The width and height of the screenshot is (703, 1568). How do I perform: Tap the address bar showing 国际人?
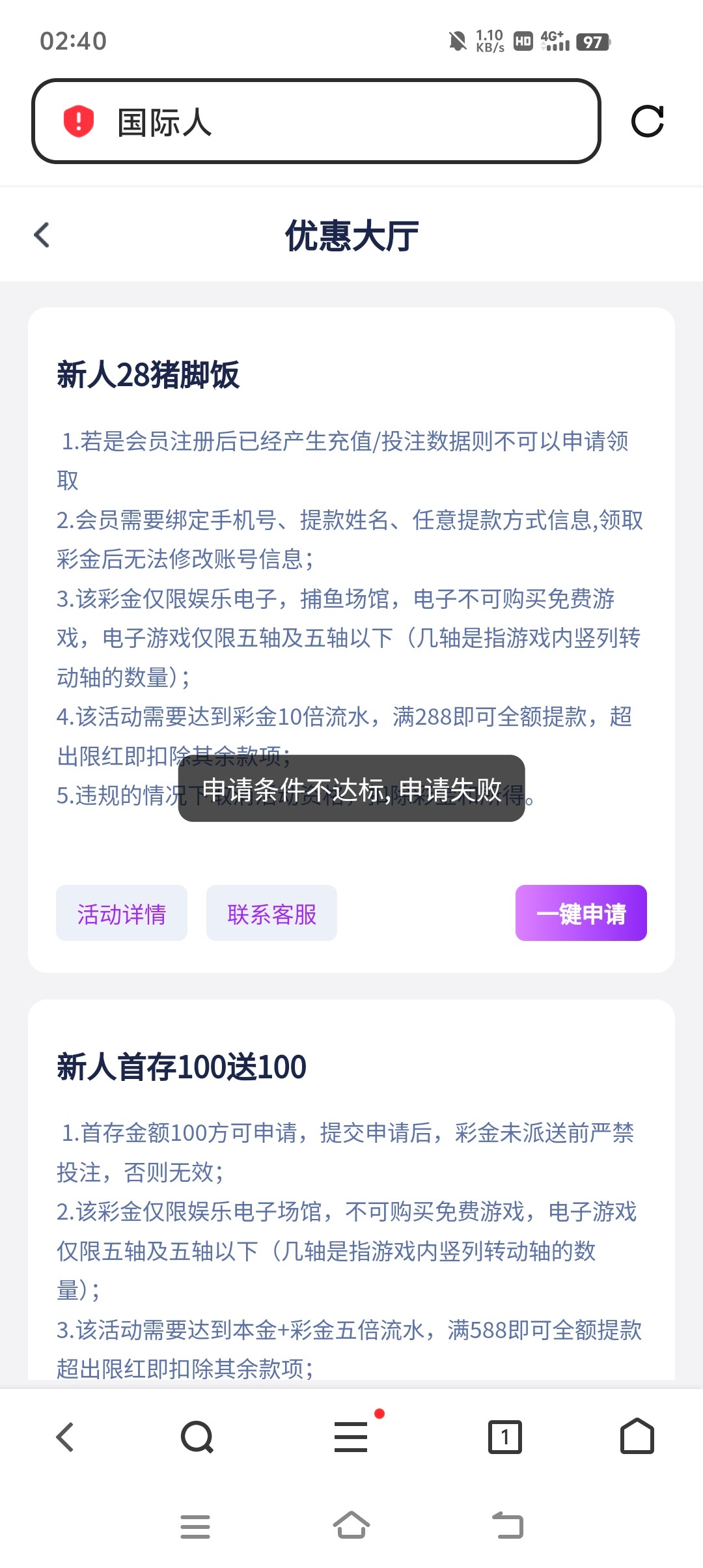[316, 121]
